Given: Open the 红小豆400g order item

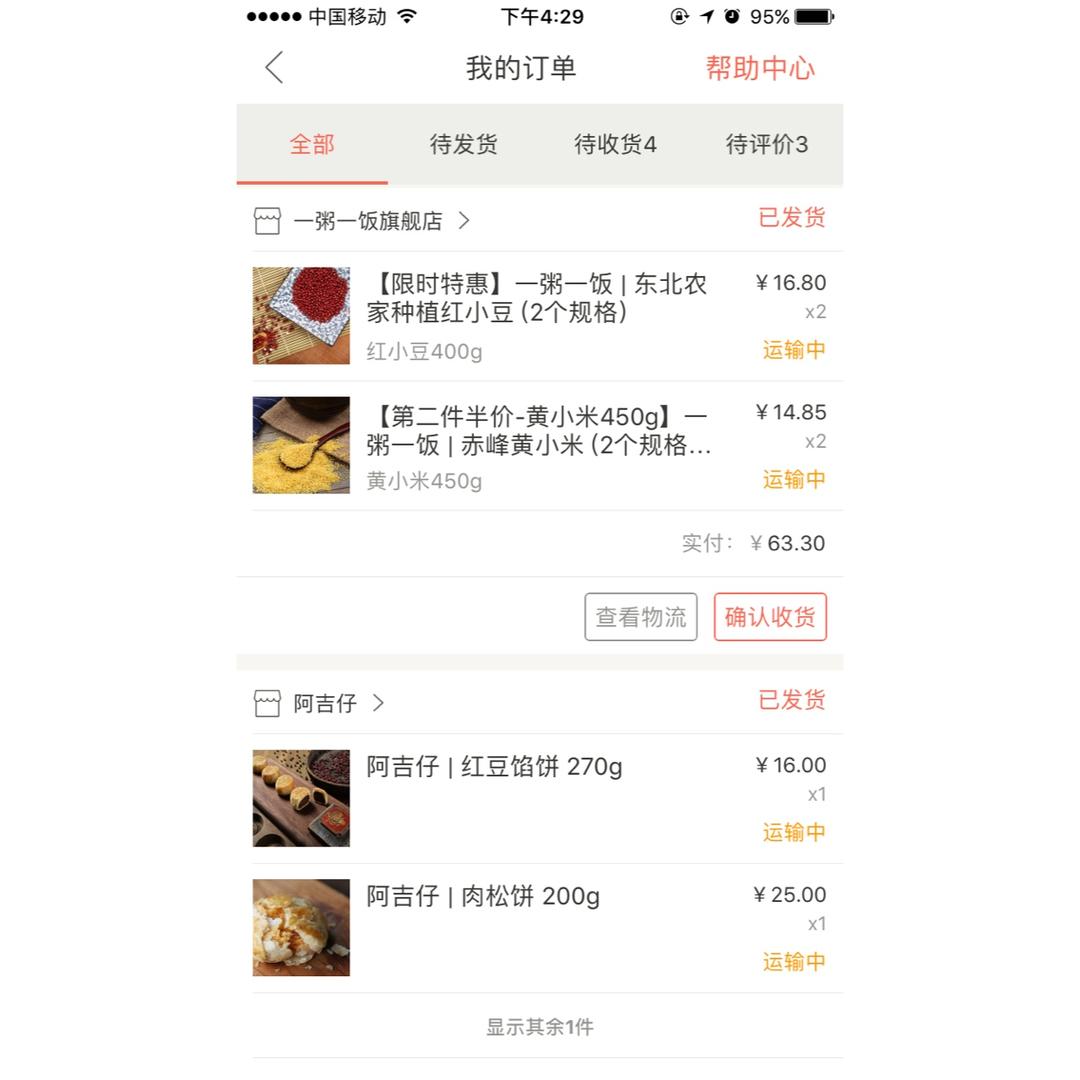Looking at the screenshot, I should [538, 315].
